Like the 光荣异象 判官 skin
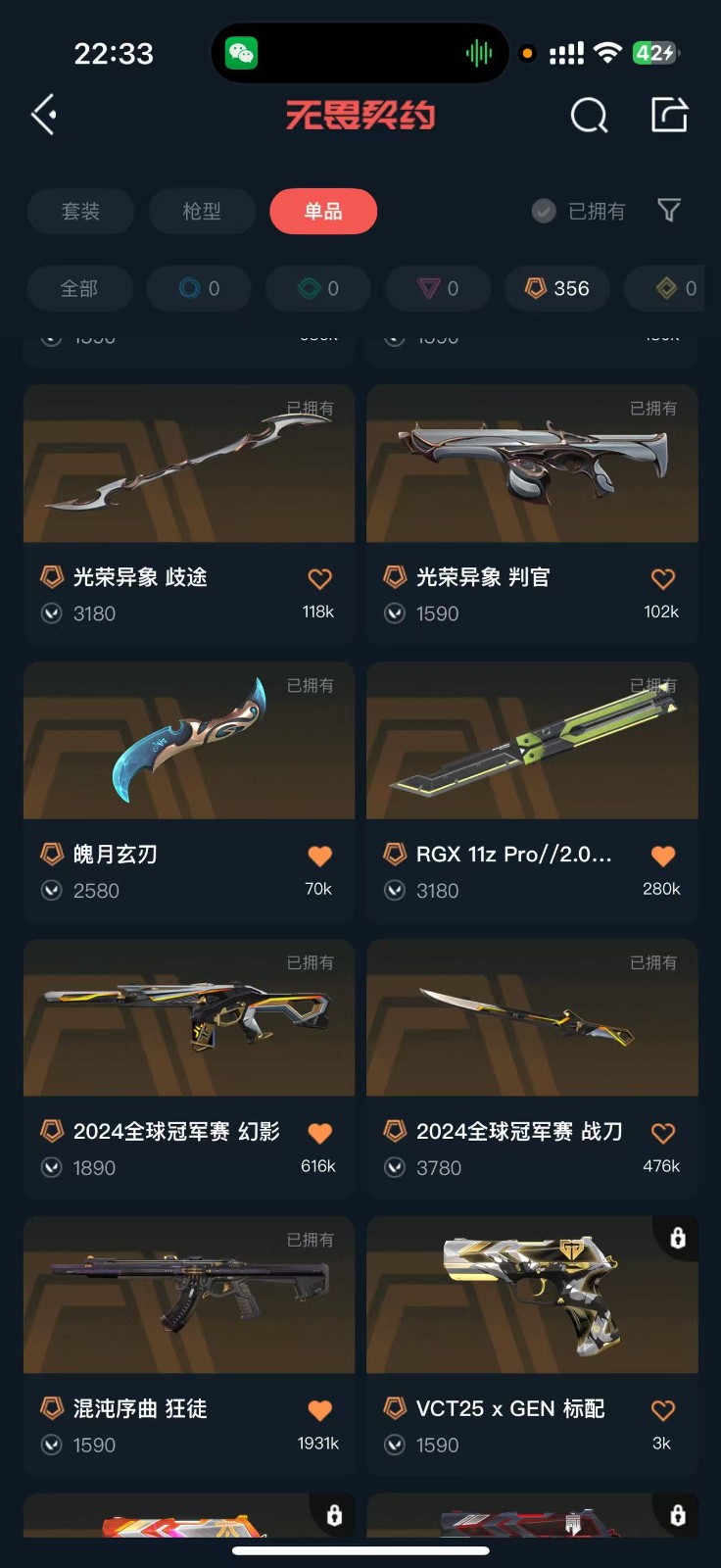The height and width of the screenshot is (1568, 721). tap(663, 578)
